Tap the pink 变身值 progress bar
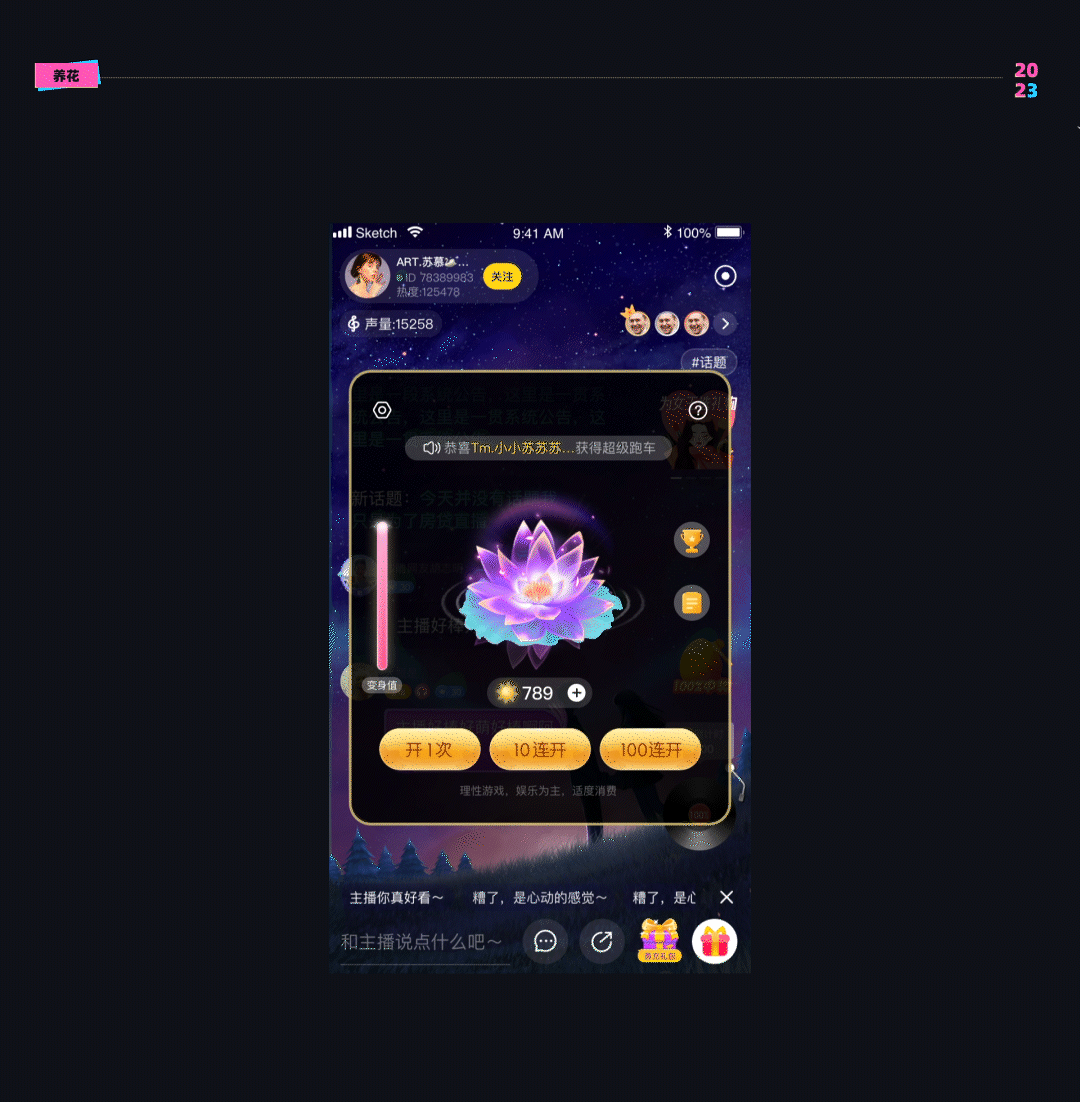 click(382, 595)
